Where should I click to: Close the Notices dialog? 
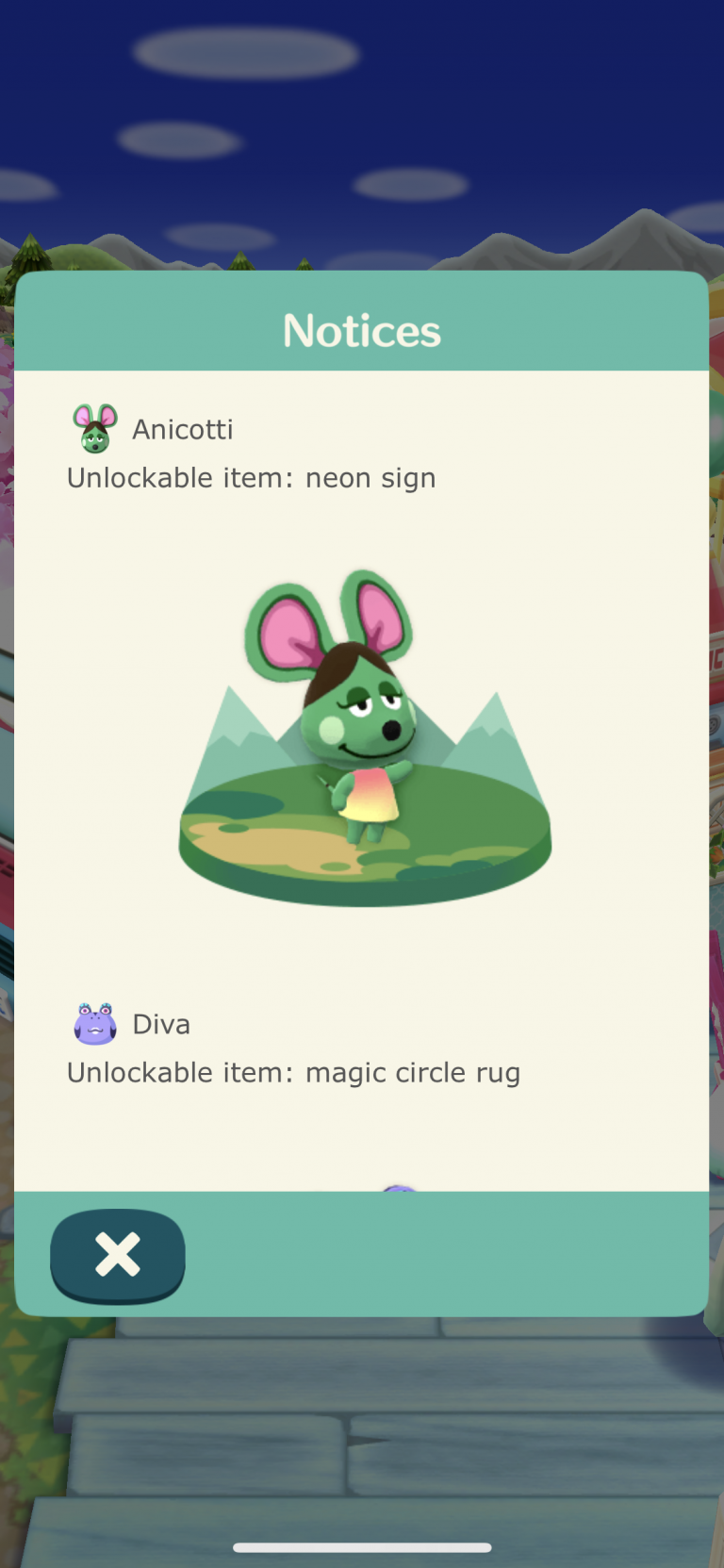(x=118, y=1255)
